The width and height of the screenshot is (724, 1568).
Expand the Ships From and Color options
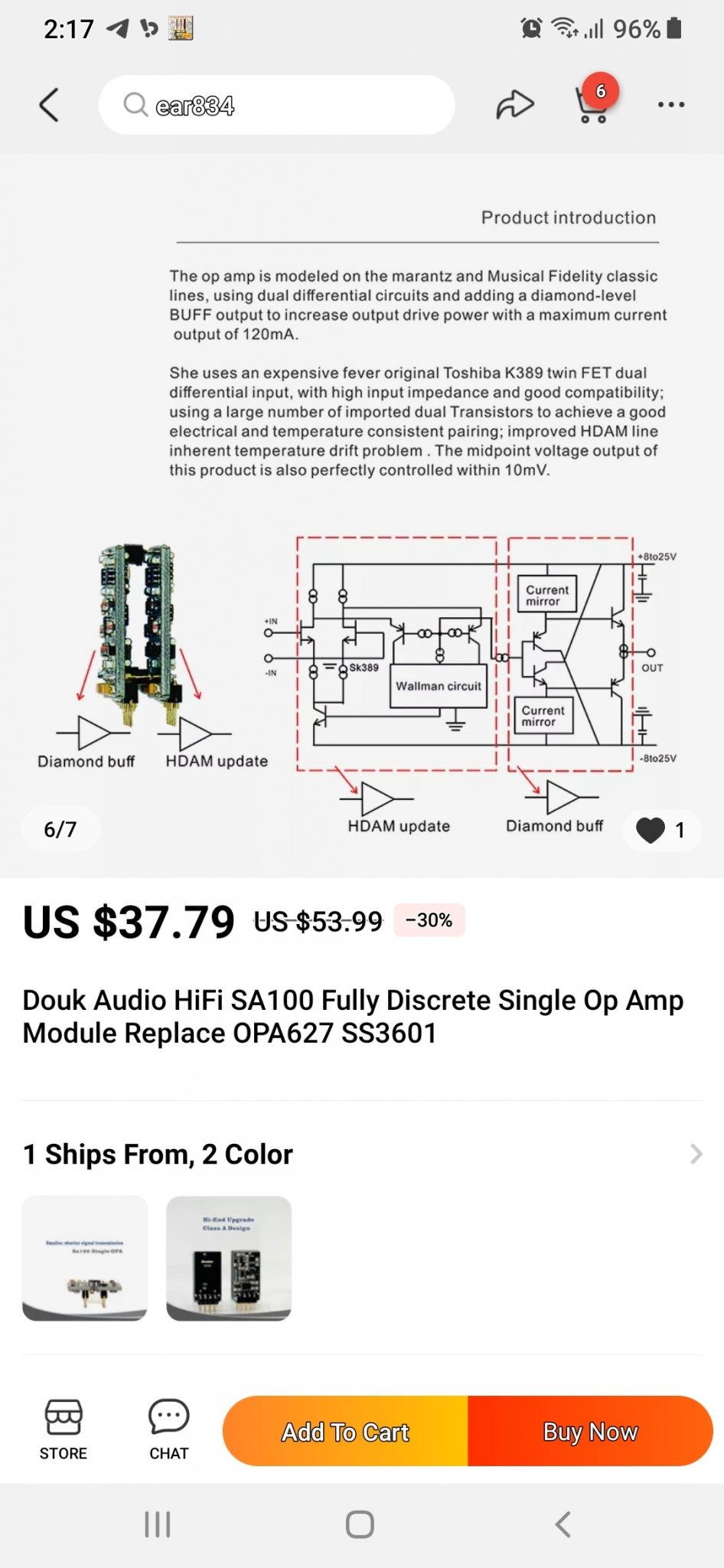pos(362,1154)
